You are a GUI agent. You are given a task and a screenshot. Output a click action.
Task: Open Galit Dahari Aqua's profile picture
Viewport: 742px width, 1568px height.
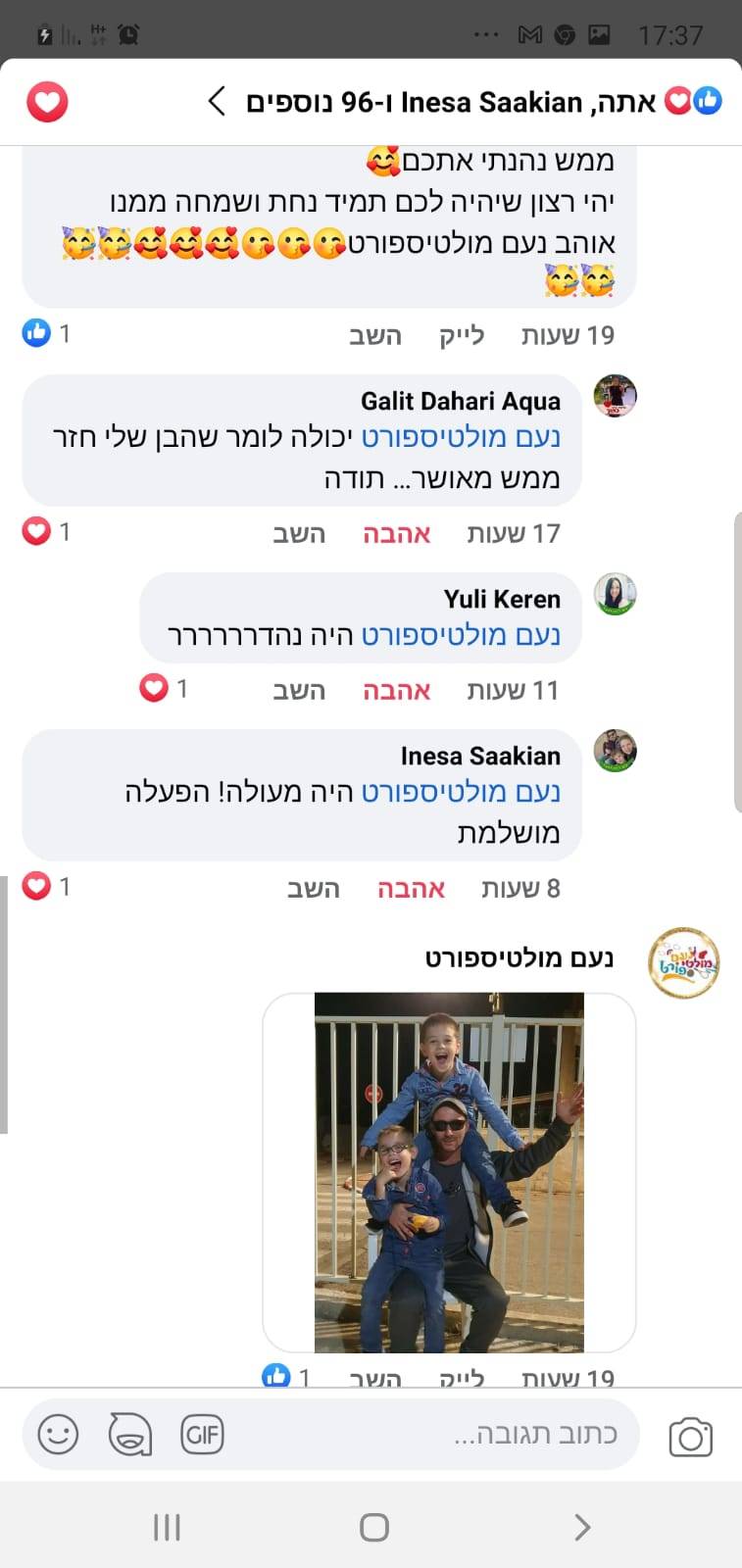click(616, 396)
